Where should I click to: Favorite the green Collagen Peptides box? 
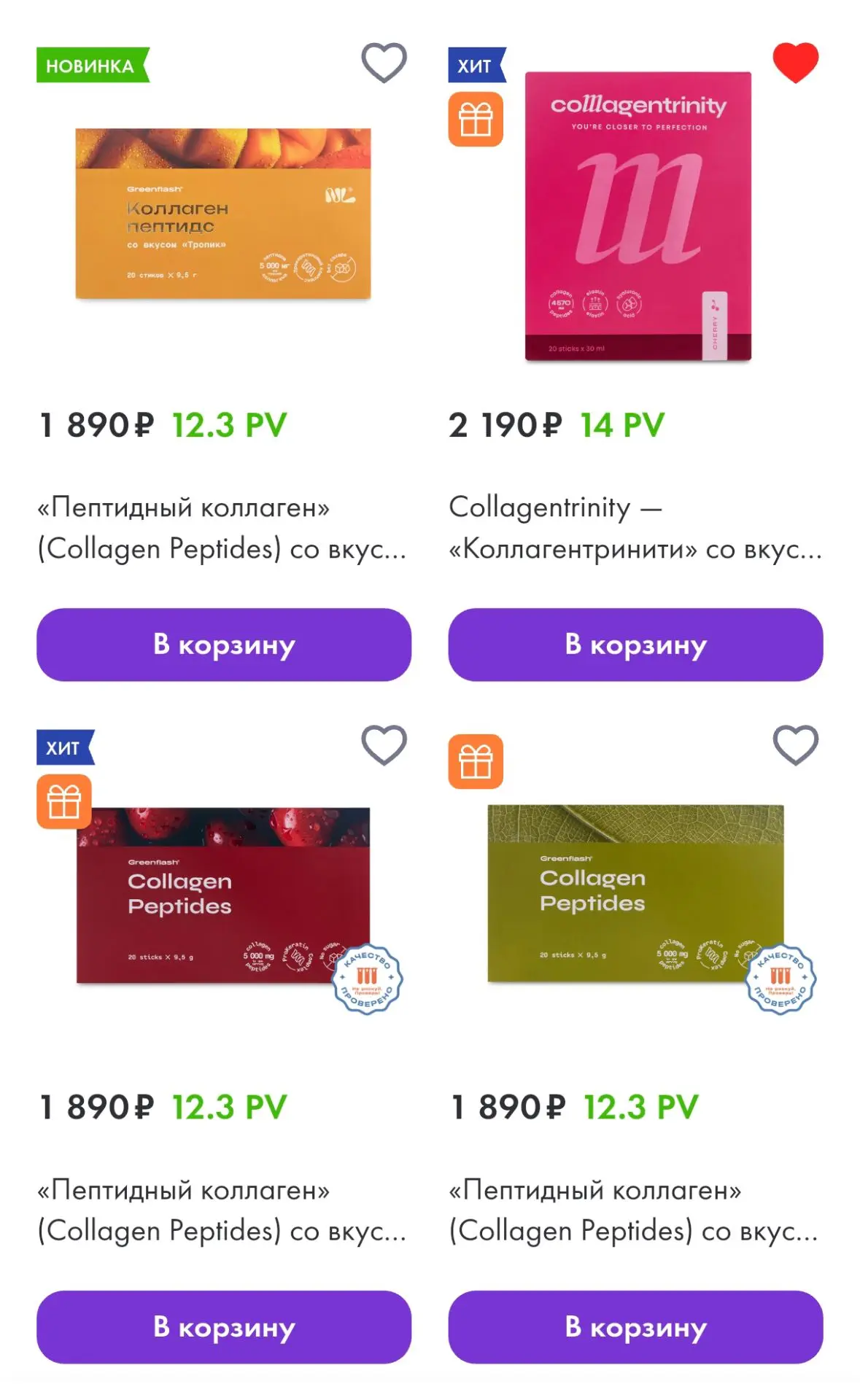(795, 745)
